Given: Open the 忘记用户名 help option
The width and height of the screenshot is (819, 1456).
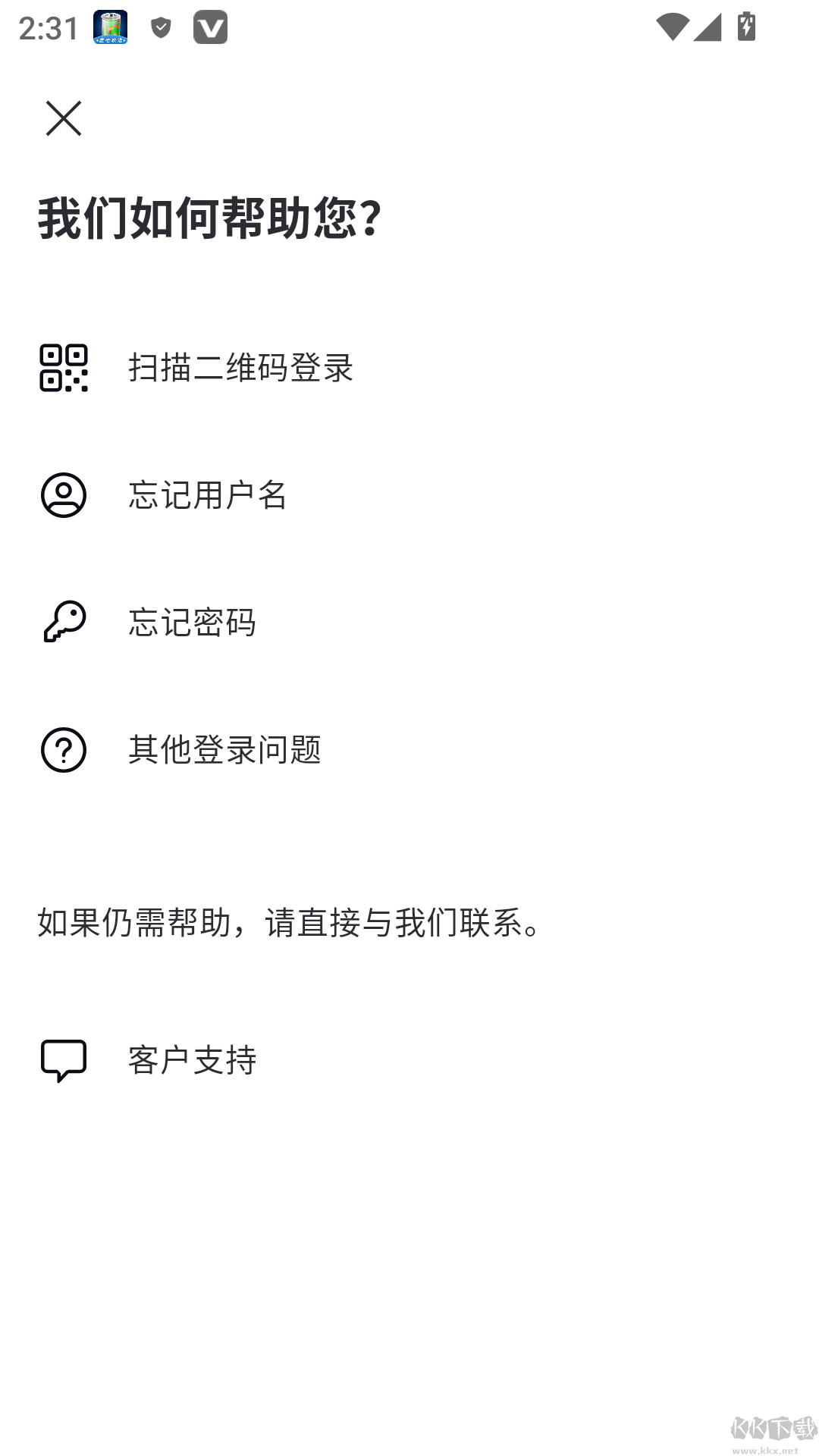Looking at the screenshot, I should 210,495.
